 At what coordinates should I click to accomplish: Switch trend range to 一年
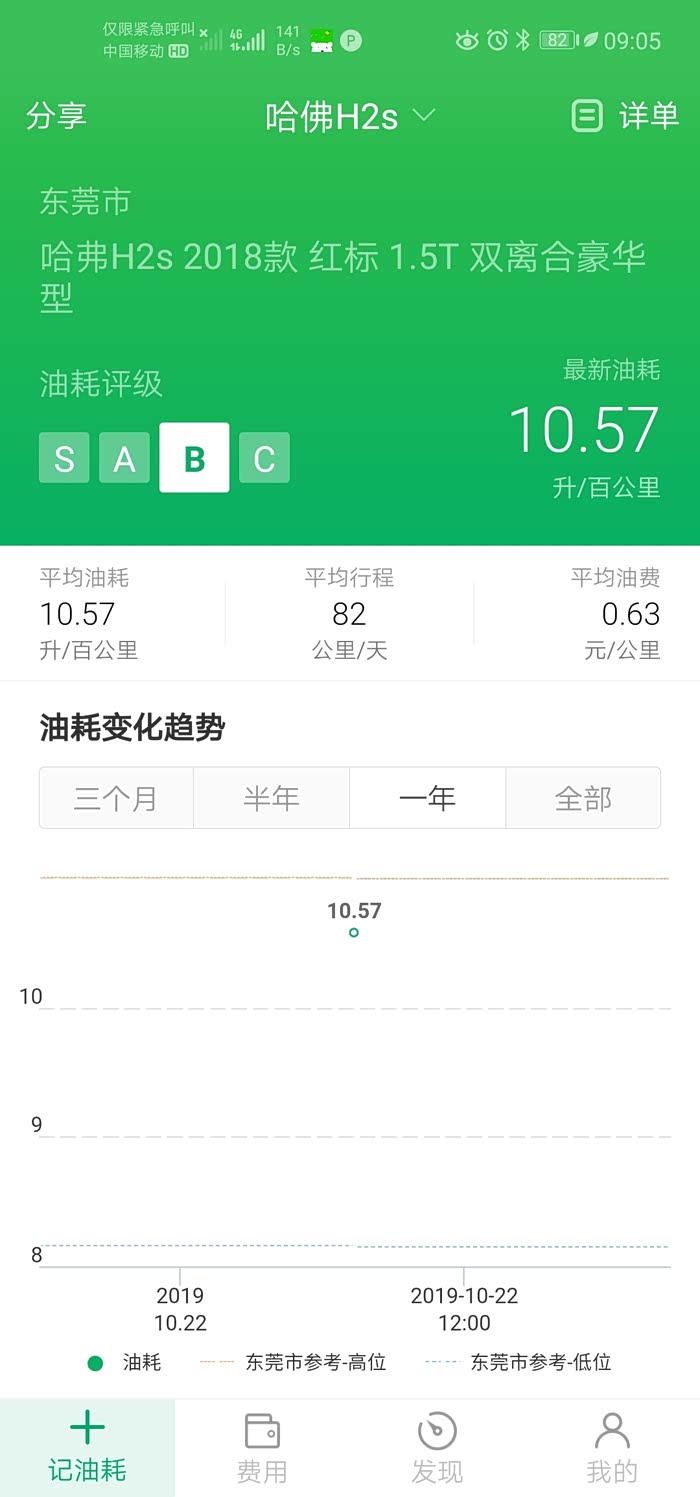pyautogui.click(x=427, y=798)
